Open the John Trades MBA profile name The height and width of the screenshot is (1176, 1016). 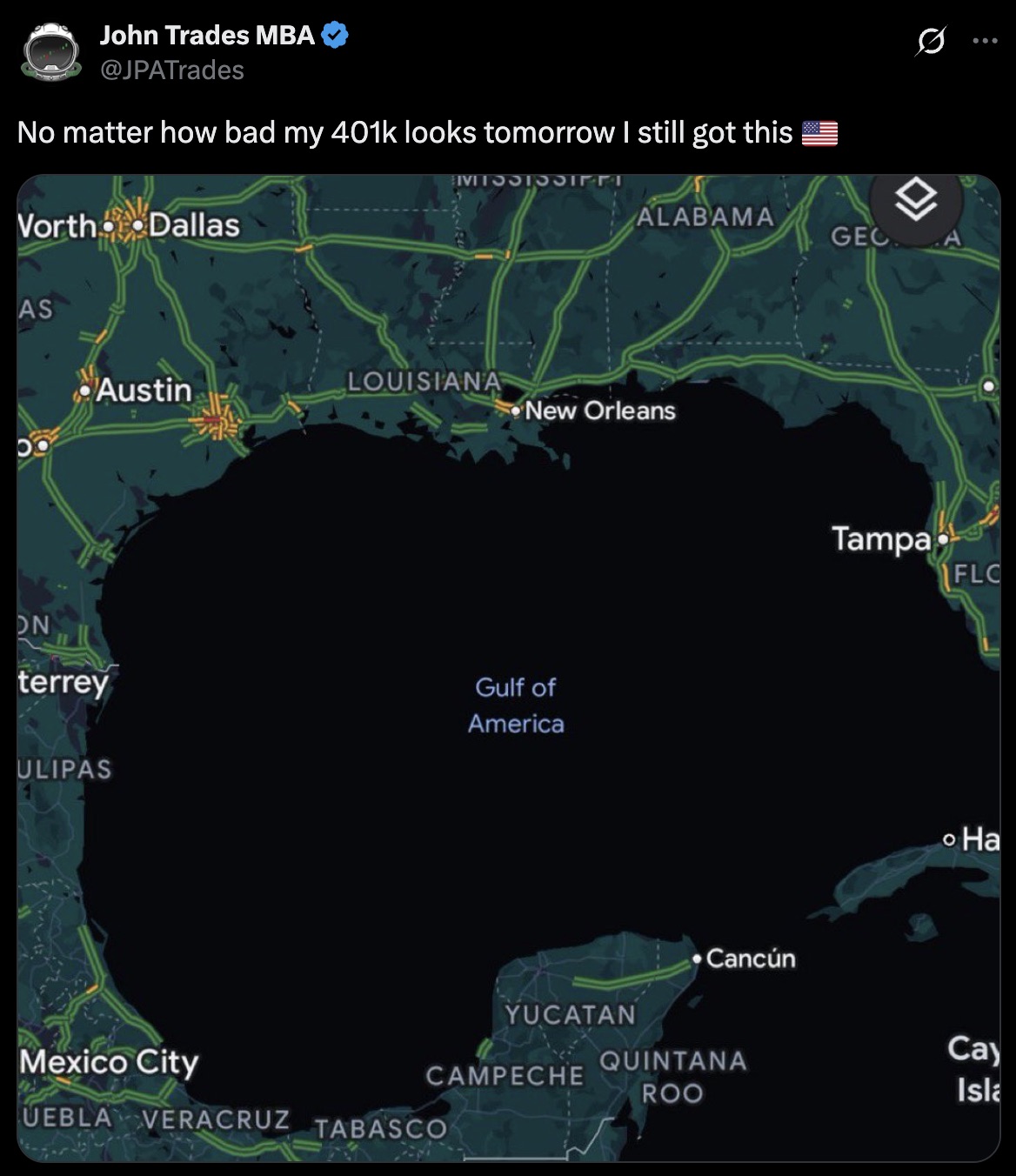[207, 35]
